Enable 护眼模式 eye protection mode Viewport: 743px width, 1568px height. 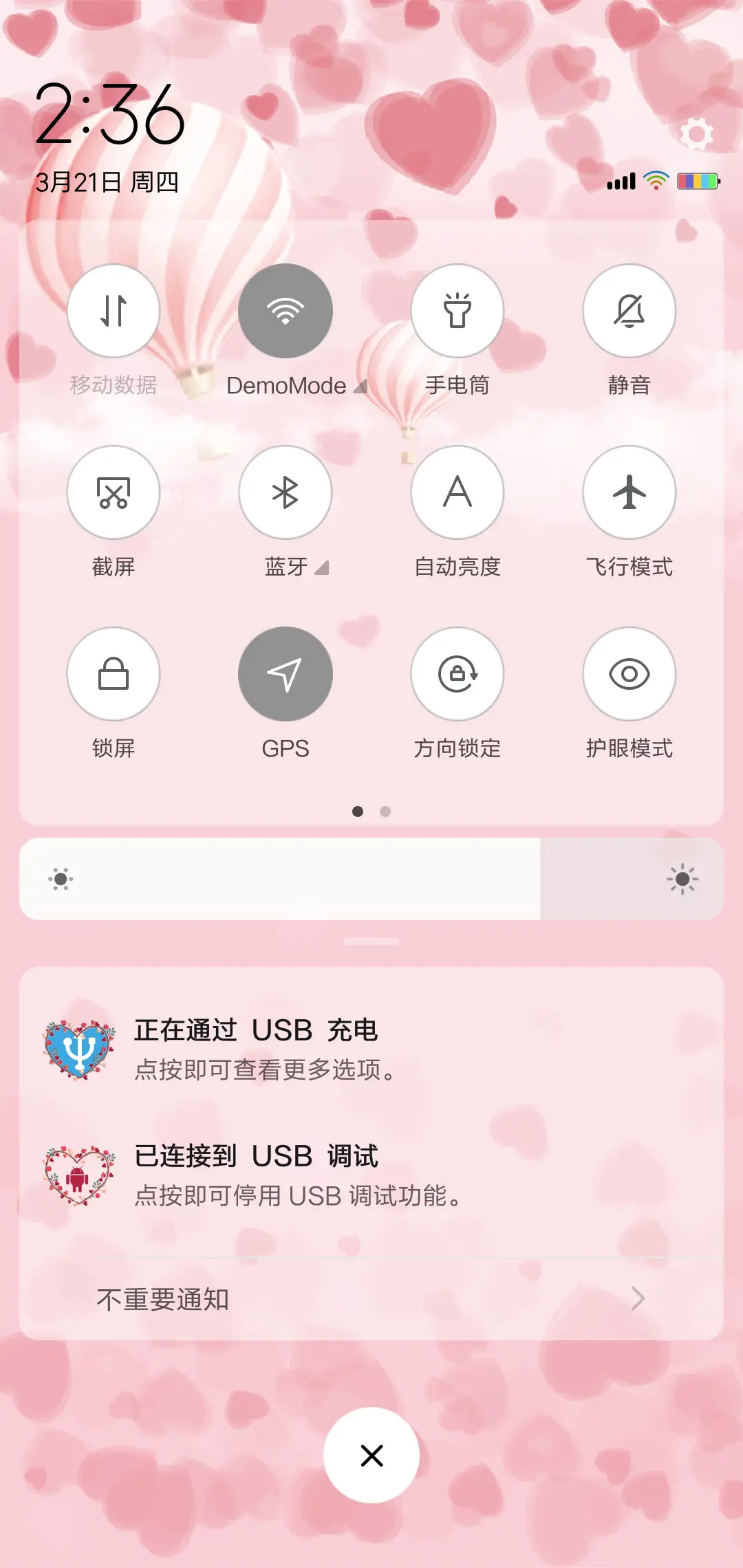pyautogui.click(x=629, y=674)
